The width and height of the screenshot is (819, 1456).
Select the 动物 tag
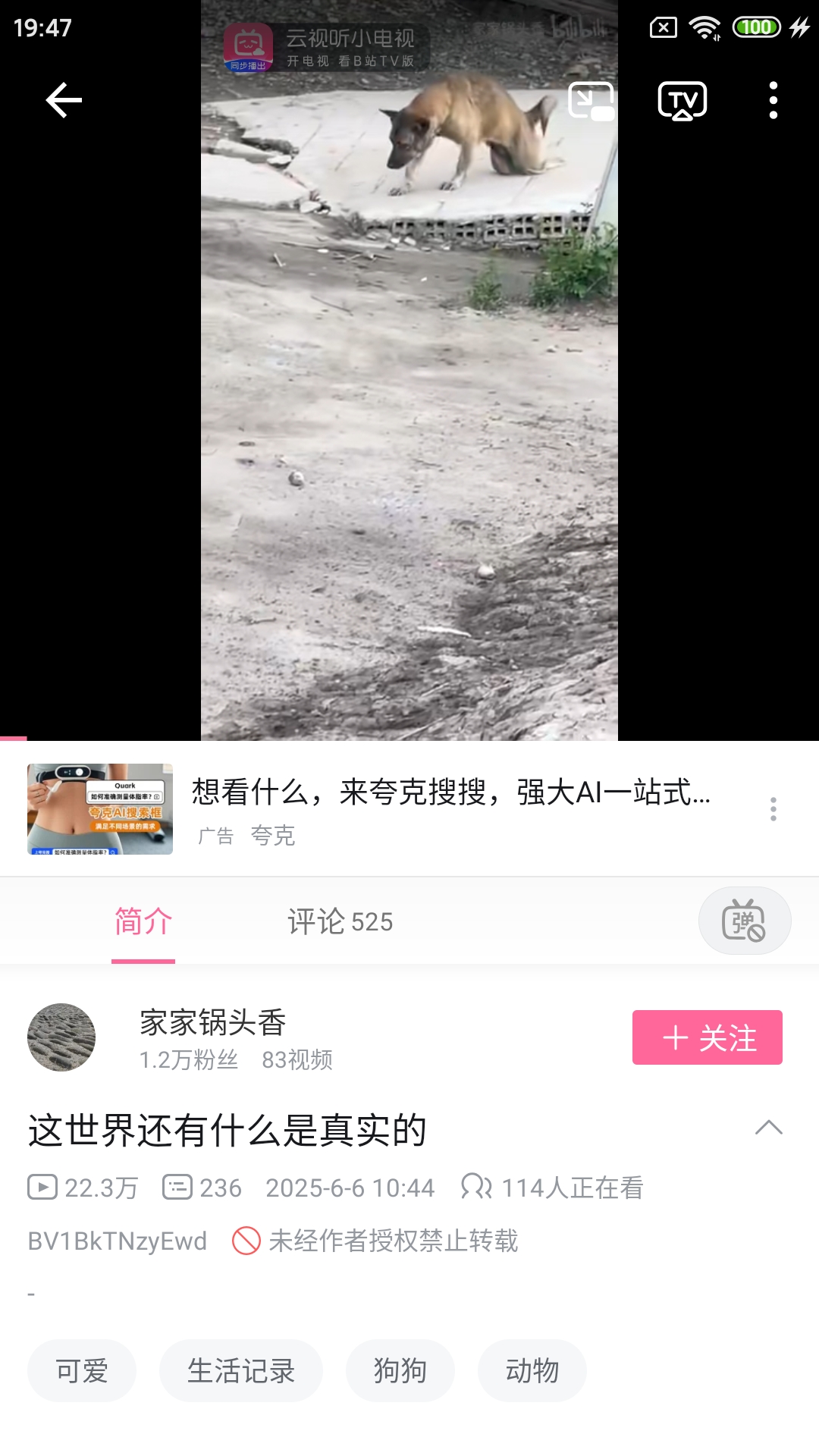point(532,1371)
